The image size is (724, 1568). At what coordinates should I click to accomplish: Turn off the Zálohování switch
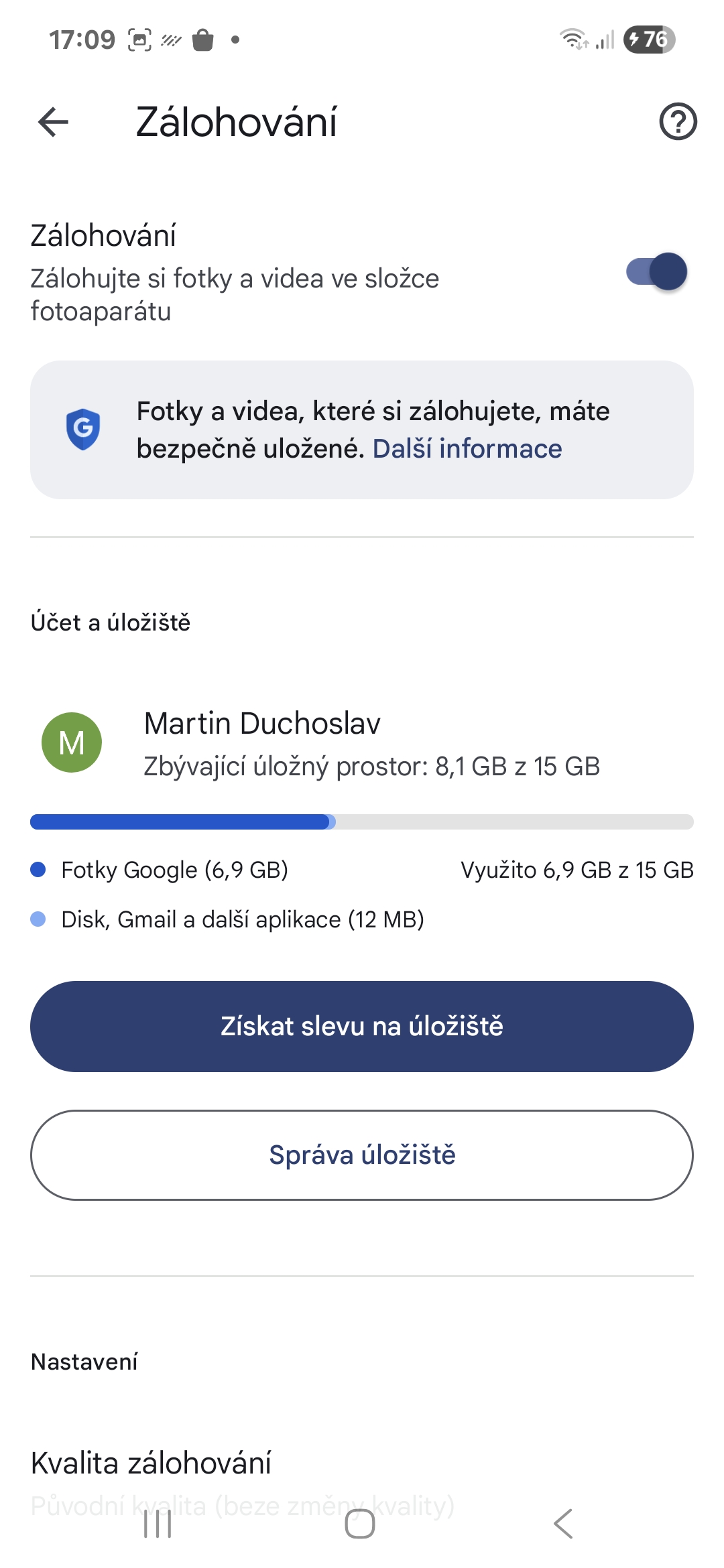tap(656, 271)
